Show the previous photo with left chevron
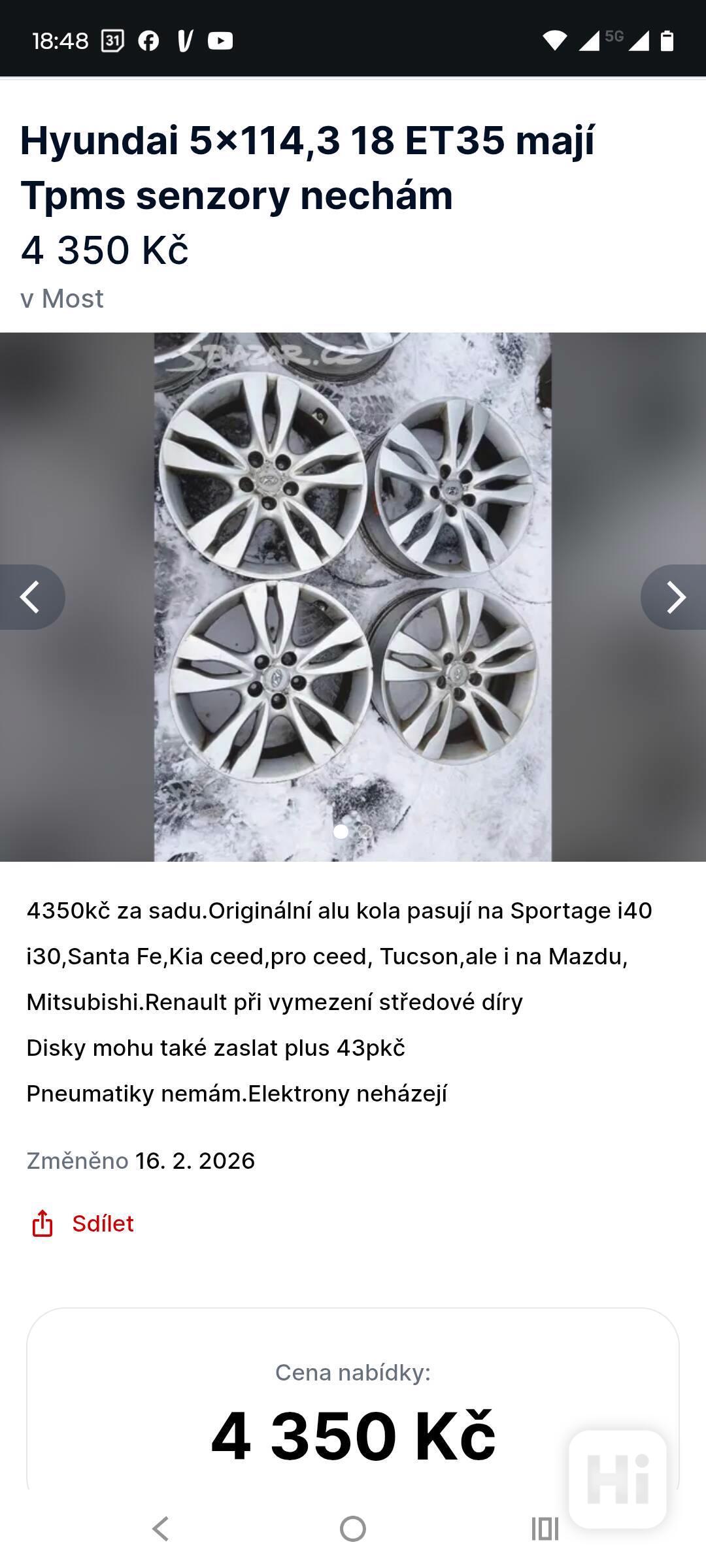 pyautogui.click(x=29, y=596)
